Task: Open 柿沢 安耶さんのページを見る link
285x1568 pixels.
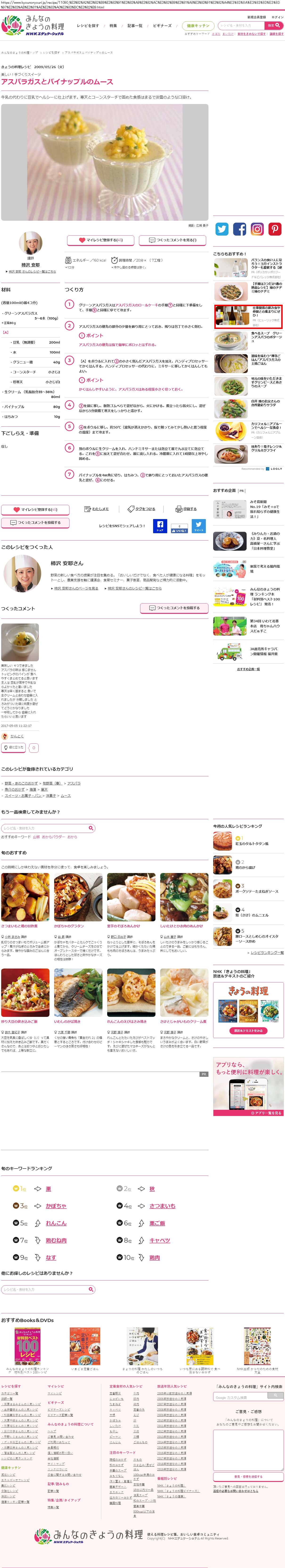Action: point(76,588)
